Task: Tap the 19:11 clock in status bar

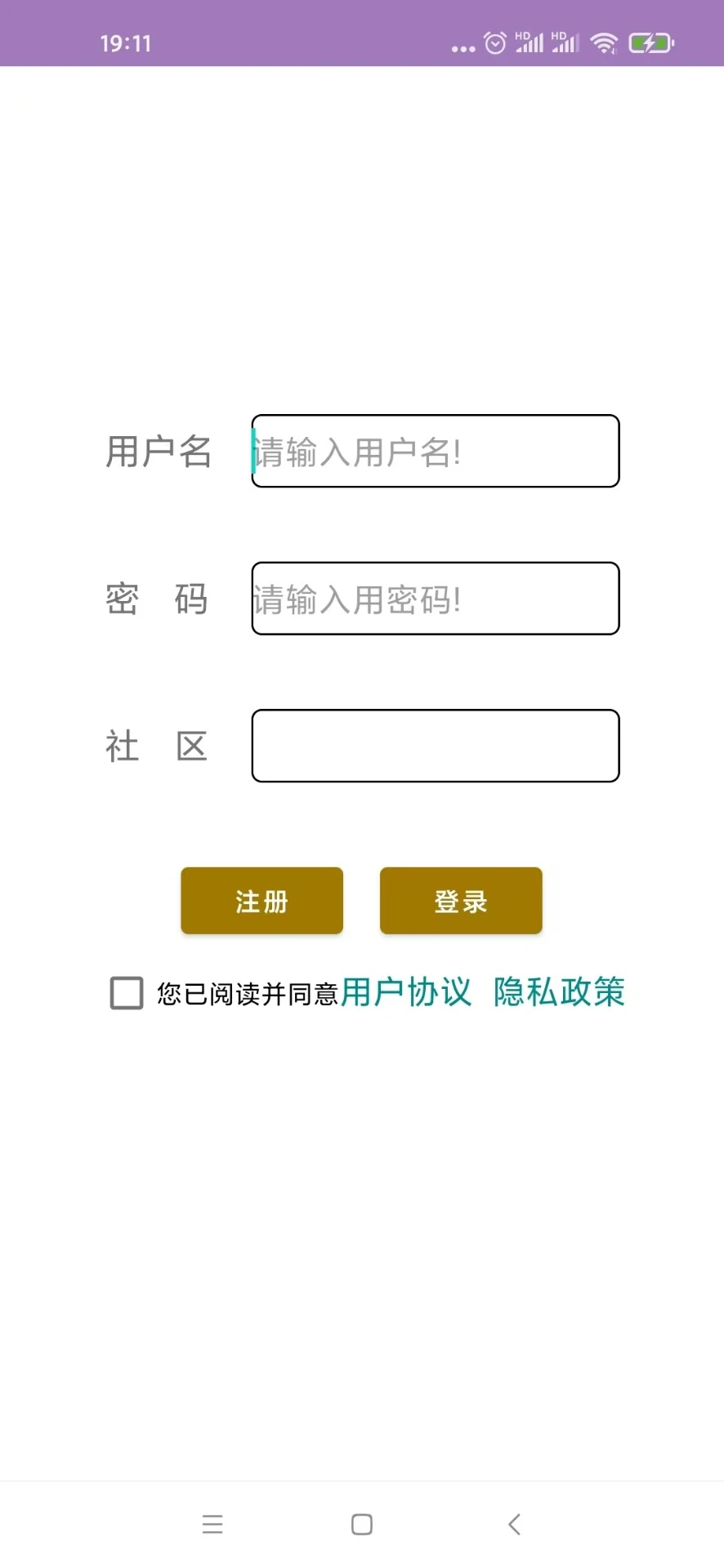Action: [127, 42]
